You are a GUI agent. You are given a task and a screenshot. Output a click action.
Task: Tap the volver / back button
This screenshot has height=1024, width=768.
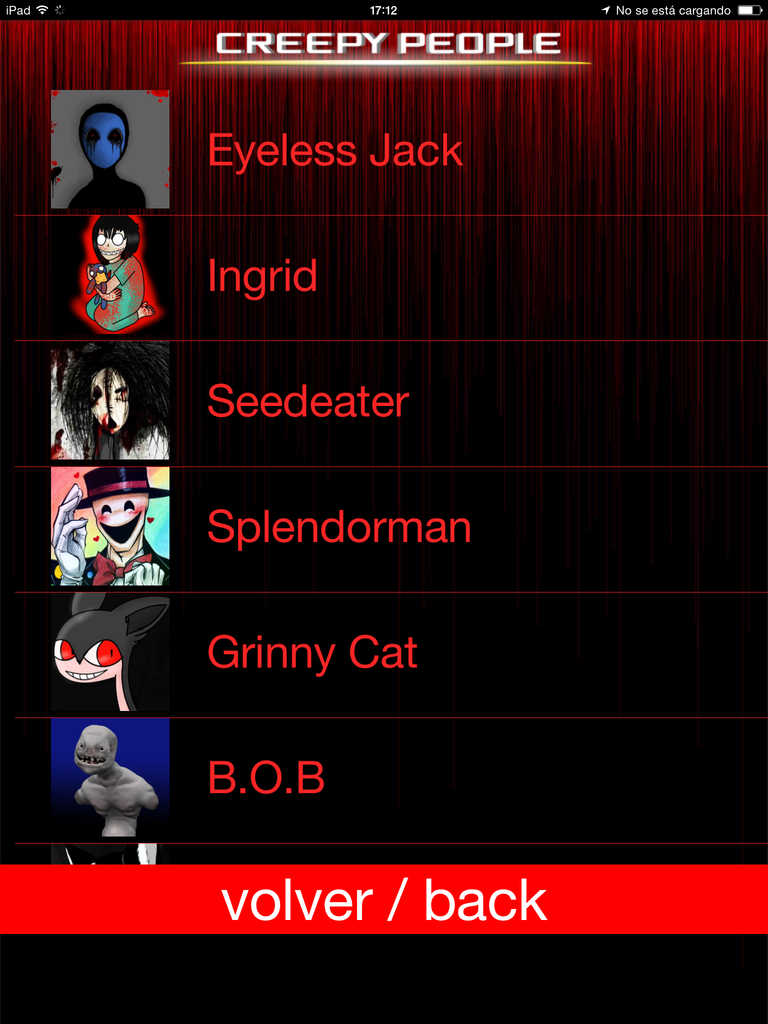pos(384,900)
